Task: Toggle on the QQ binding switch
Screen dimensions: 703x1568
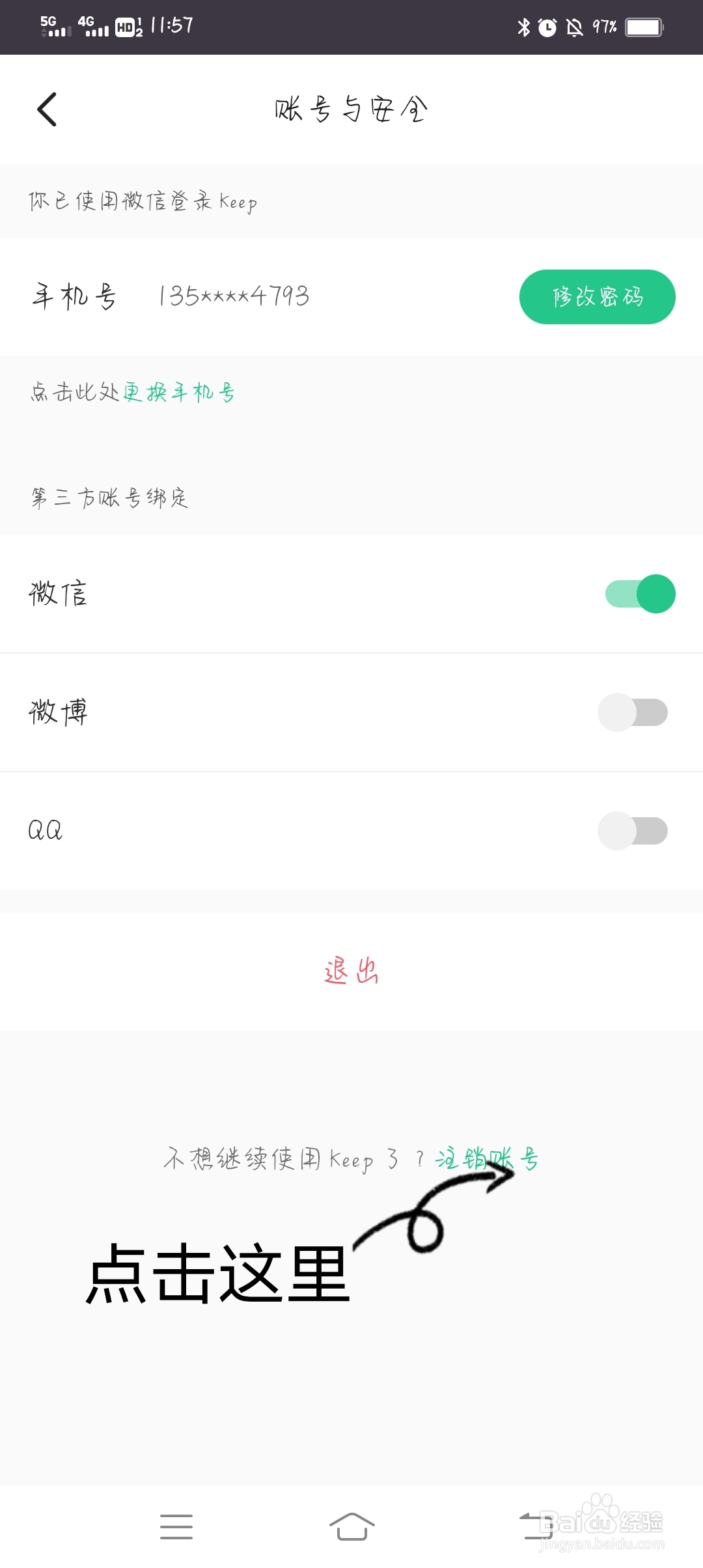Action: click(633, 831)
